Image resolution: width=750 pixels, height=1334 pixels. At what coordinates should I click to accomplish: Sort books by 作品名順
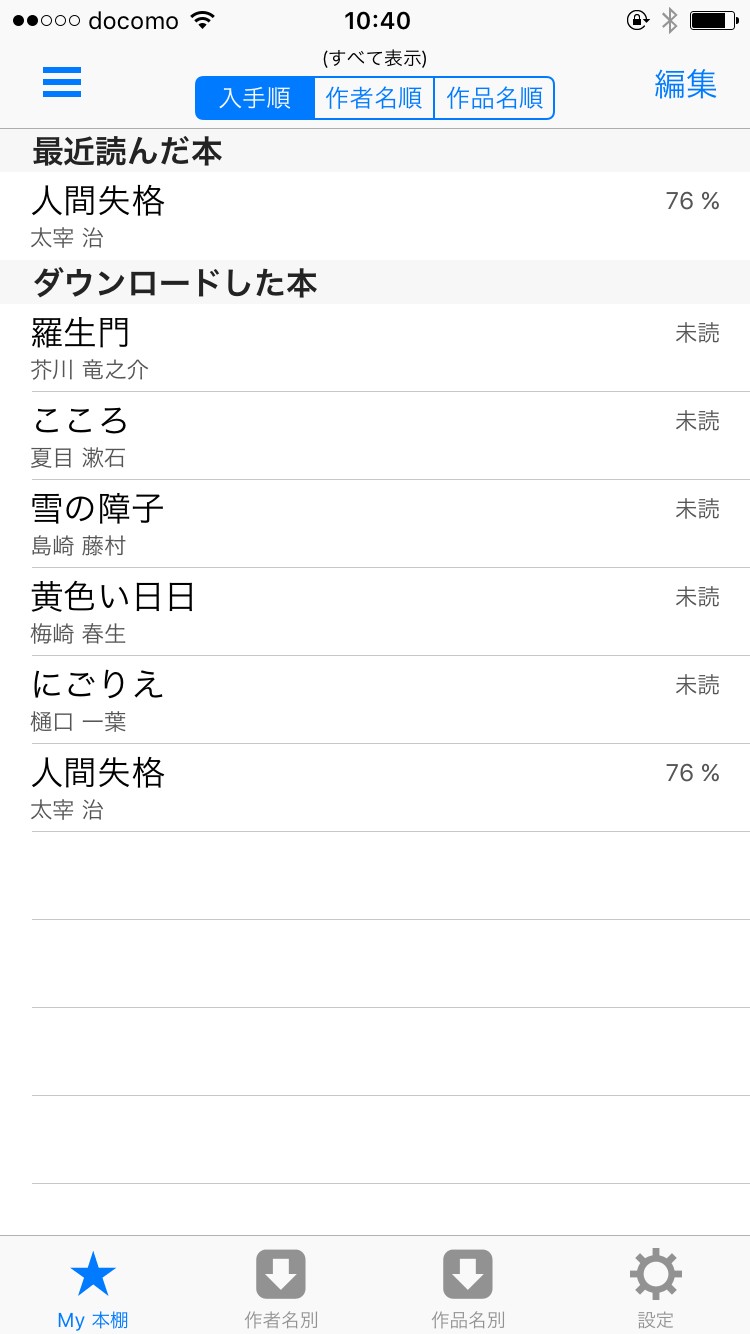[494, 98]
